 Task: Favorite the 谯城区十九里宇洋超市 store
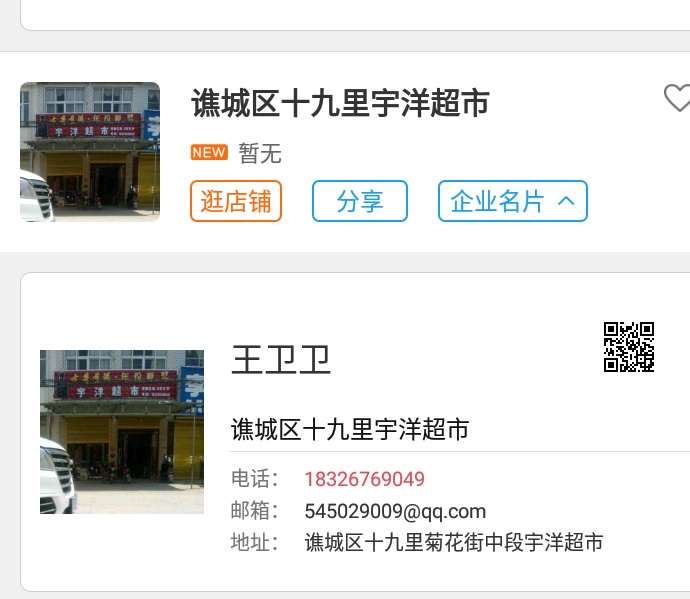677,98
